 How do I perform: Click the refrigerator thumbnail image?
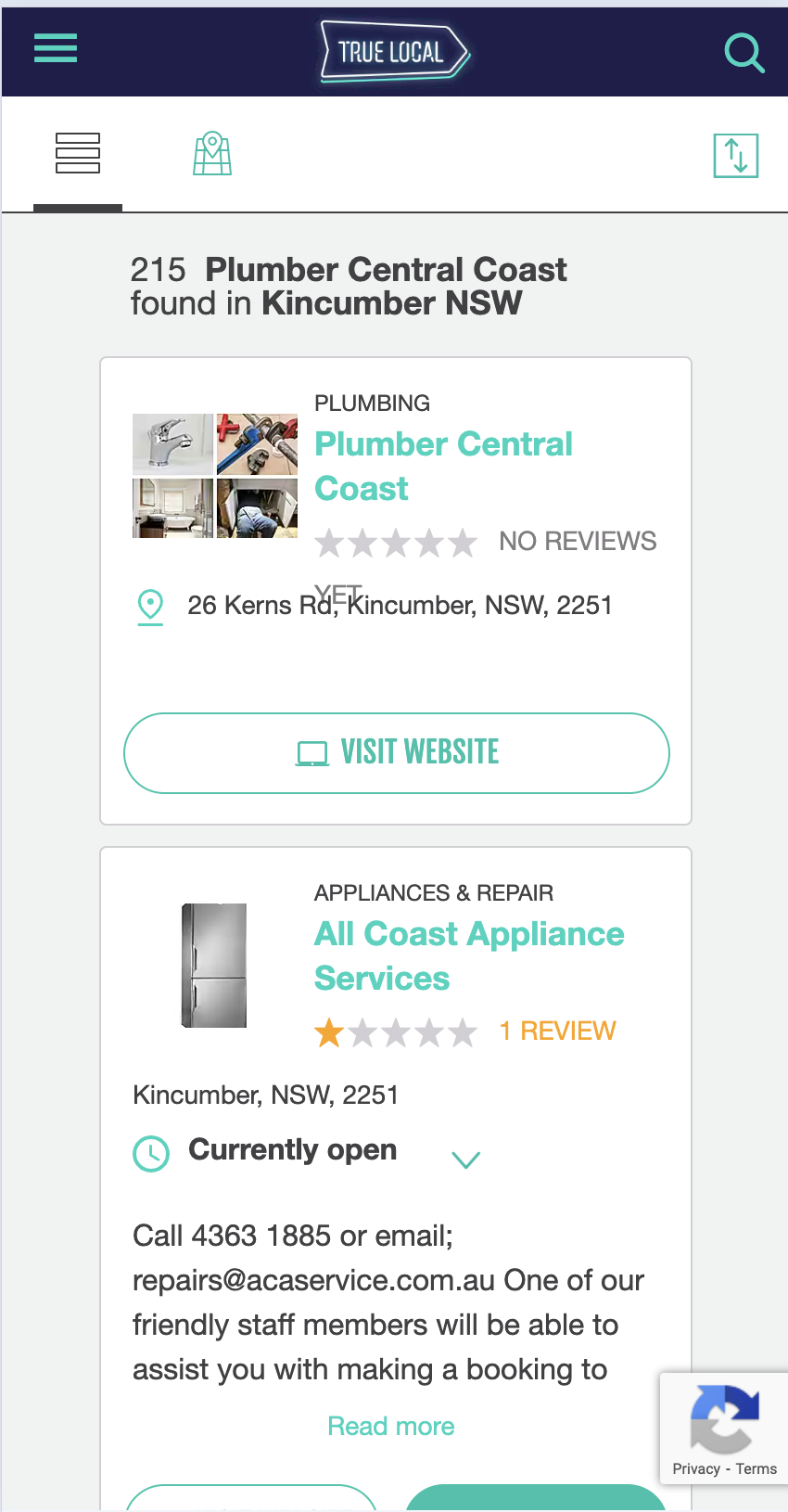click(x=214, y=966)
